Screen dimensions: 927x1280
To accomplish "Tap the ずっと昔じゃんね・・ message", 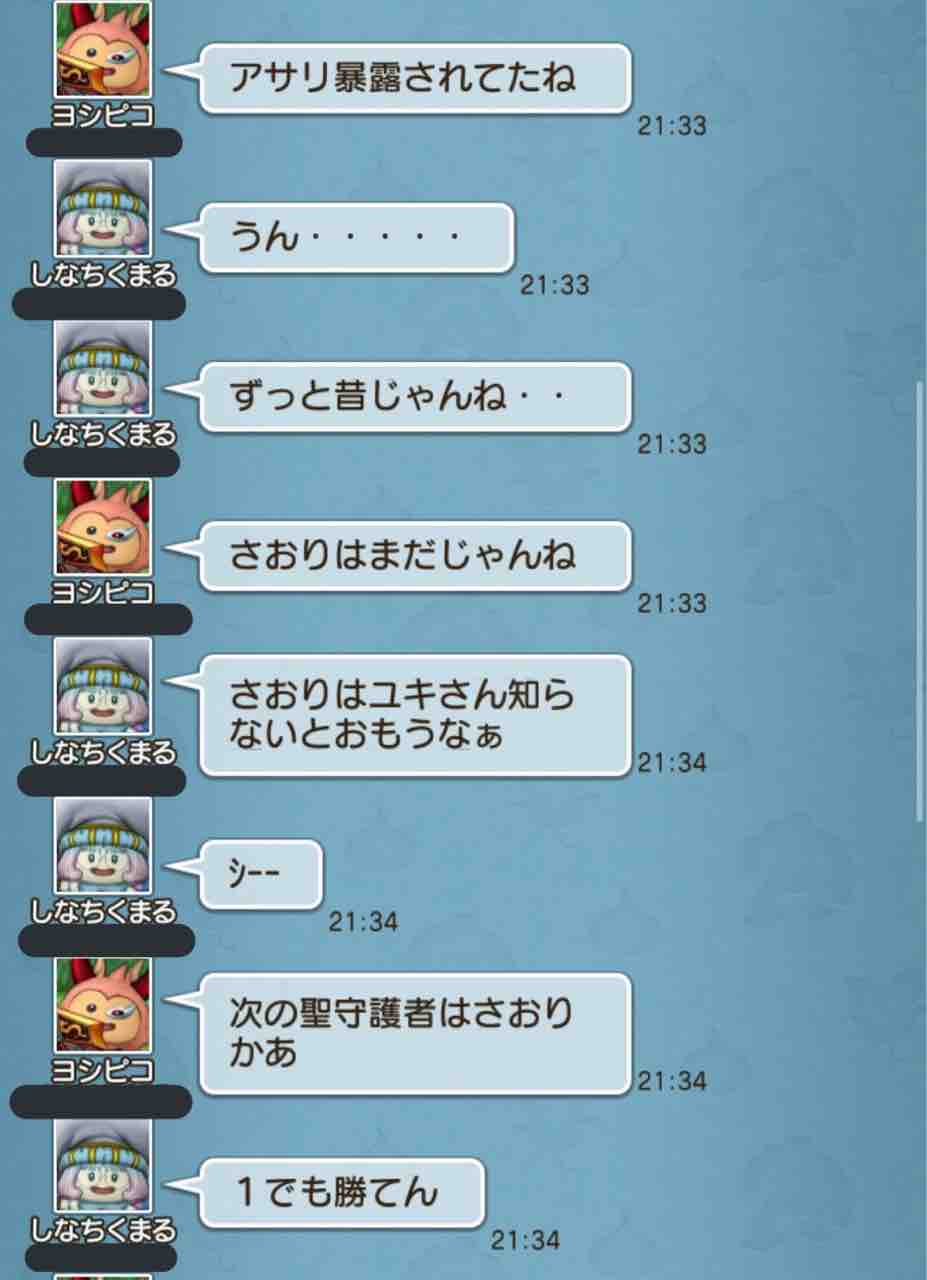I will pos(416,396).
